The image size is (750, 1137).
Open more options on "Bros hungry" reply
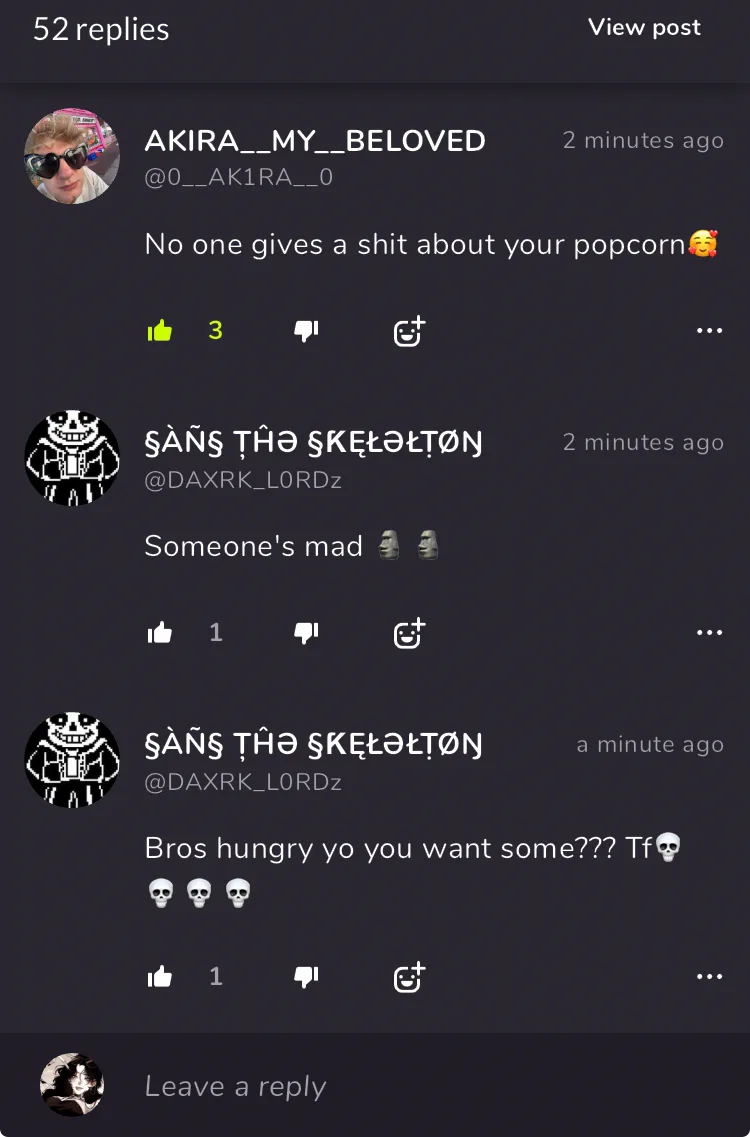(x=709, y=977)
